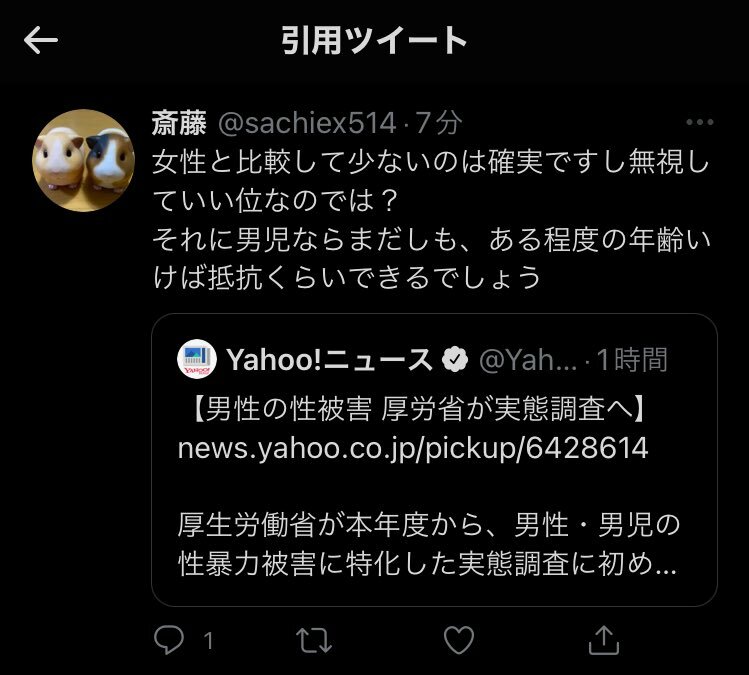
Task: Retweet 斎藤's tweet
Action: [x=315, y=640]
